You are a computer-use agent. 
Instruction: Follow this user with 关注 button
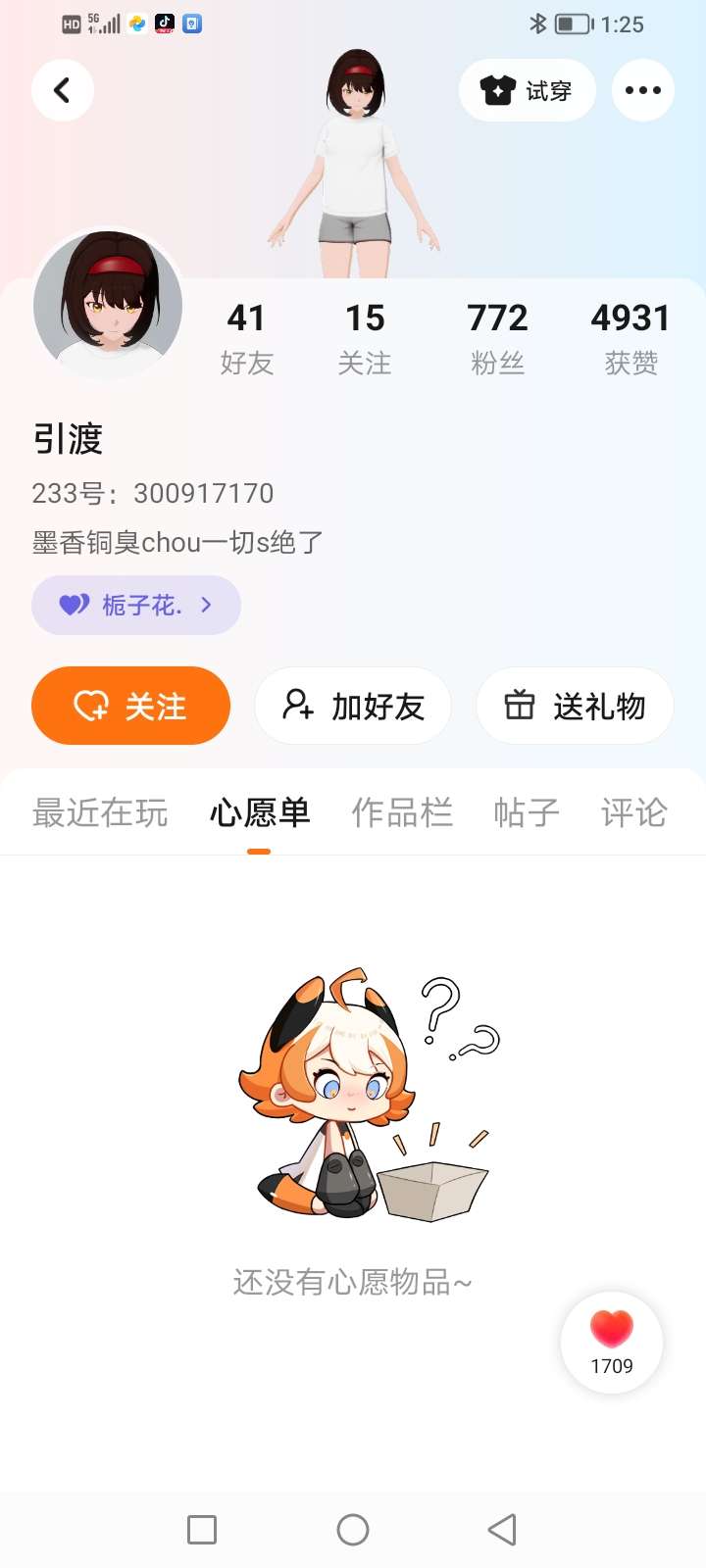click(x=130, y=706)
